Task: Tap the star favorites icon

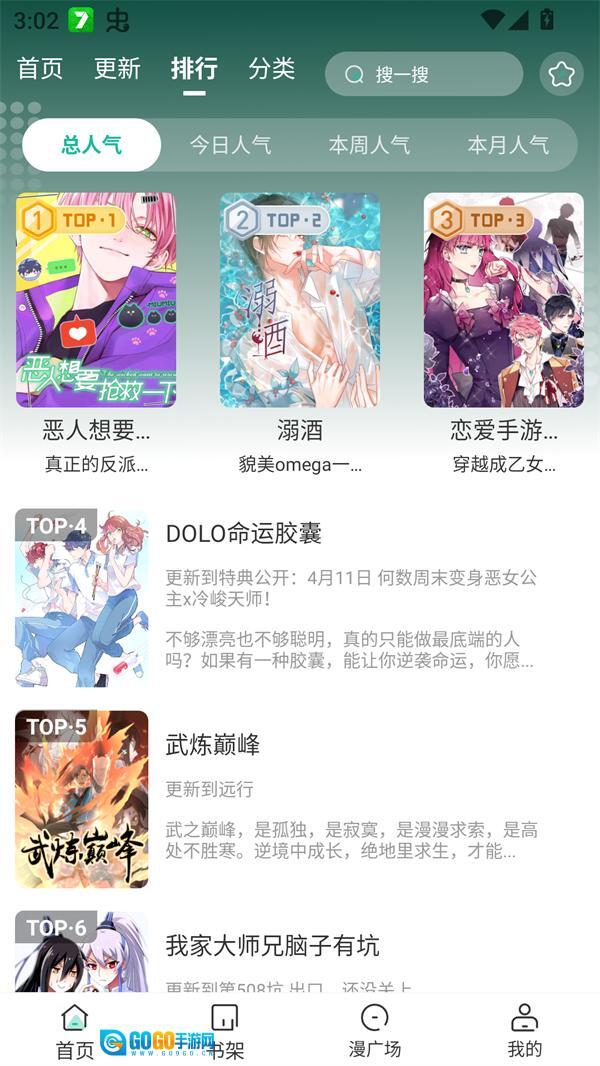Action: click(x=561, y=74)
